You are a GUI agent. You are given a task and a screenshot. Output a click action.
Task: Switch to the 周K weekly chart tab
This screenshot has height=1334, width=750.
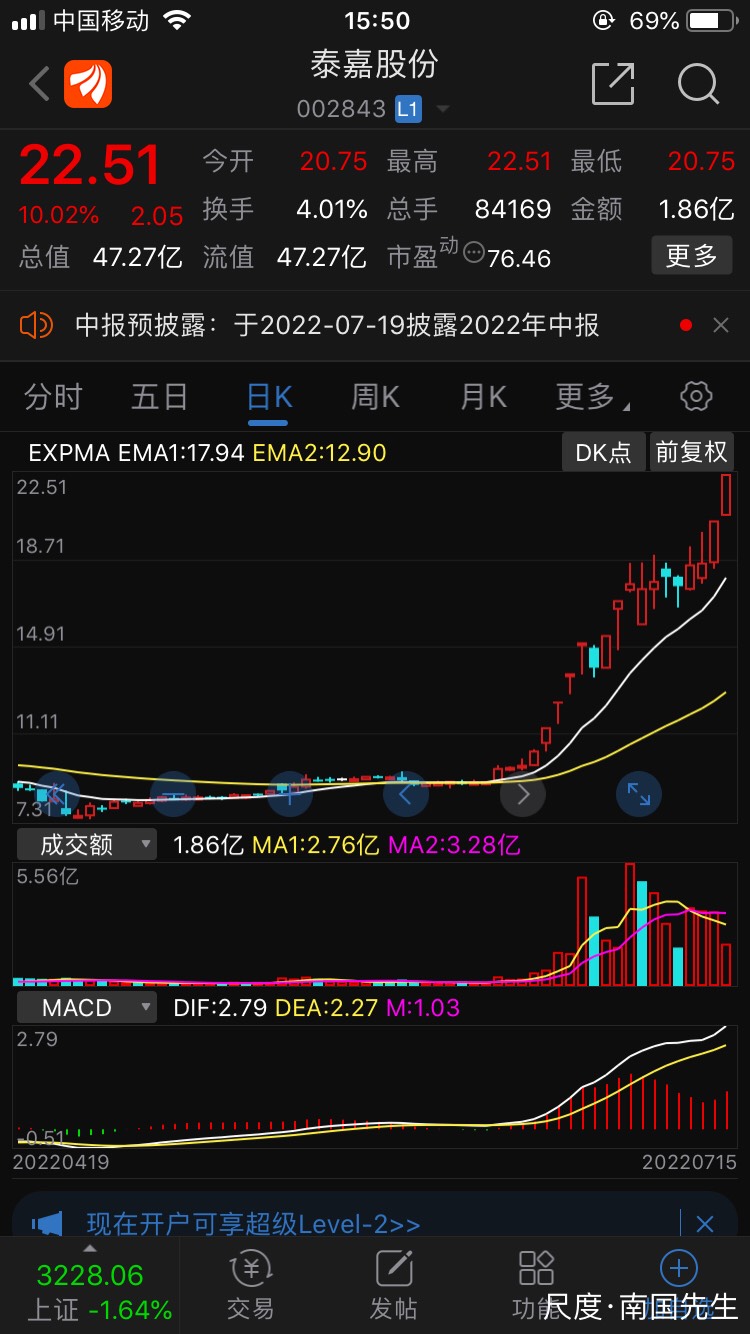(374, 396)
